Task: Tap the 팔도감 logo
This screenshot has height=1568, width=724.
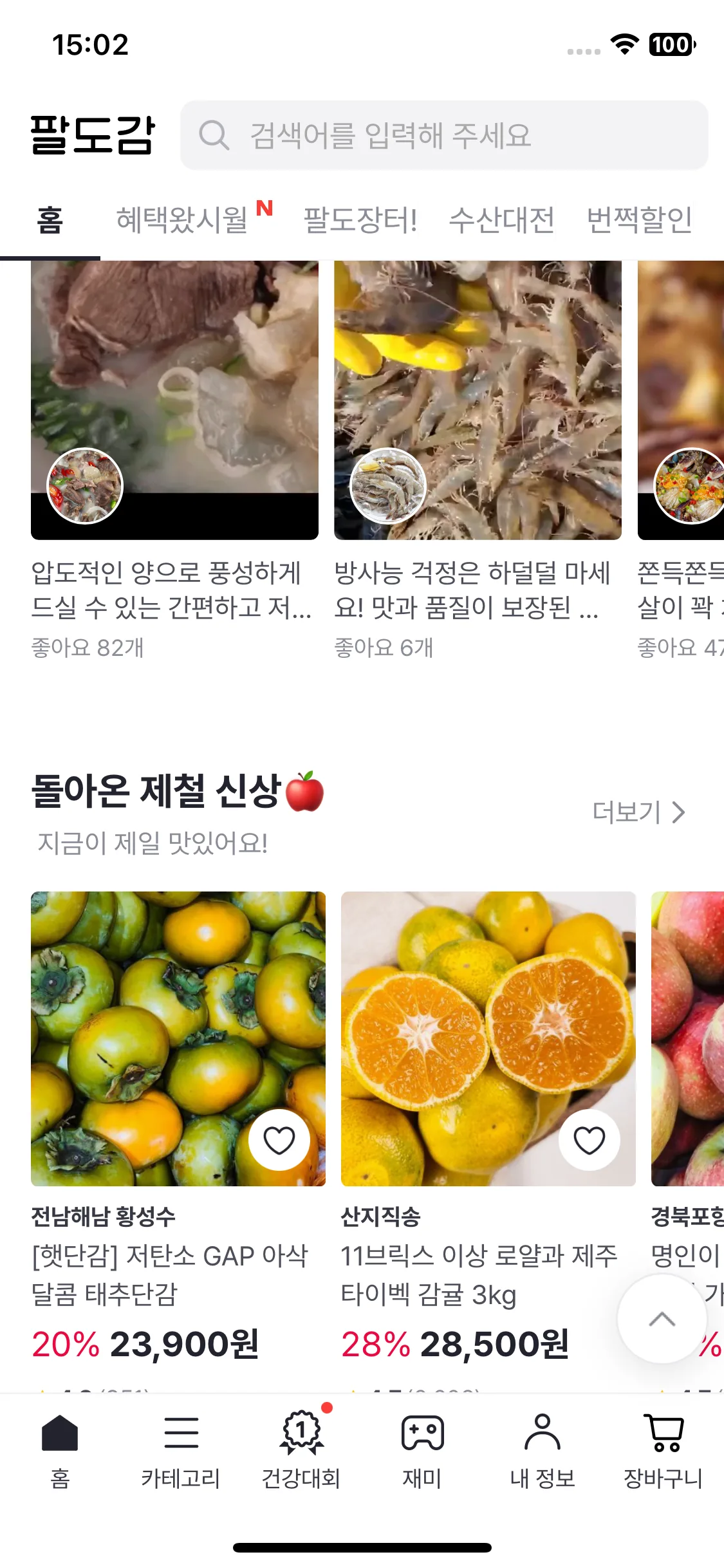Action: 93,136
